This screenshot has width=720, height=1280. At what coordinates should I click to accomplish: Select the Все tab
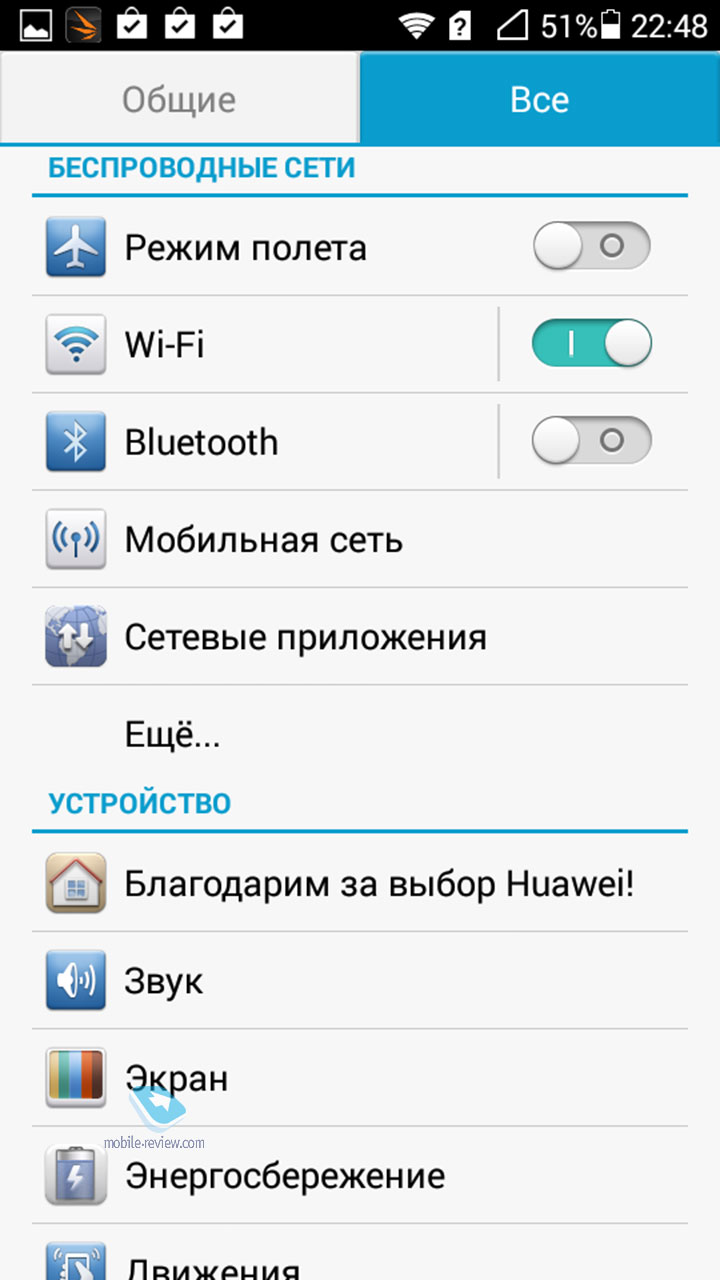(x=540, y=100)
